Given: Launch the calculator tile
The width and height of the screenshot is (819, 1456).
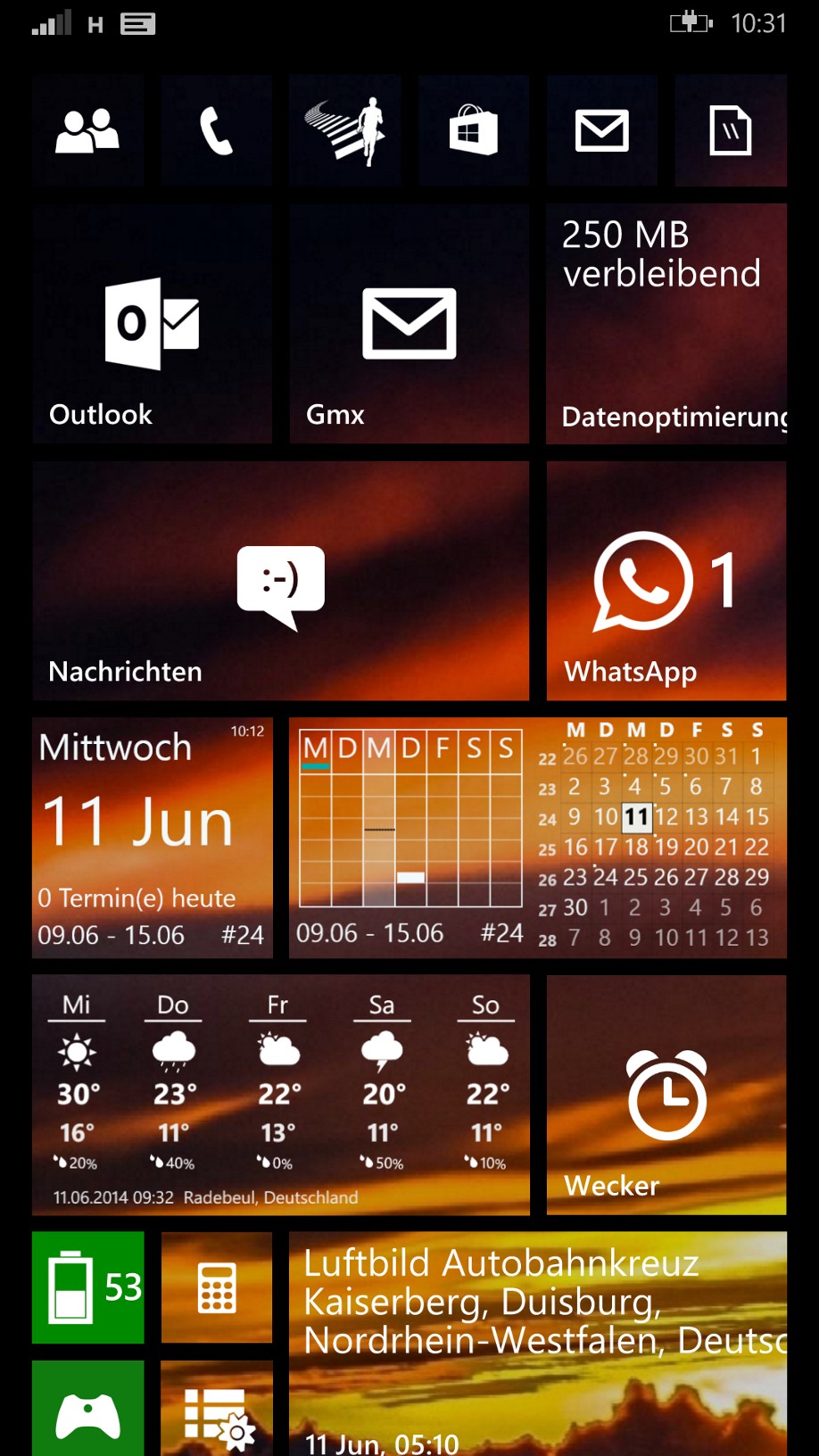Looking at the screenshot, I should point(217,1287).
